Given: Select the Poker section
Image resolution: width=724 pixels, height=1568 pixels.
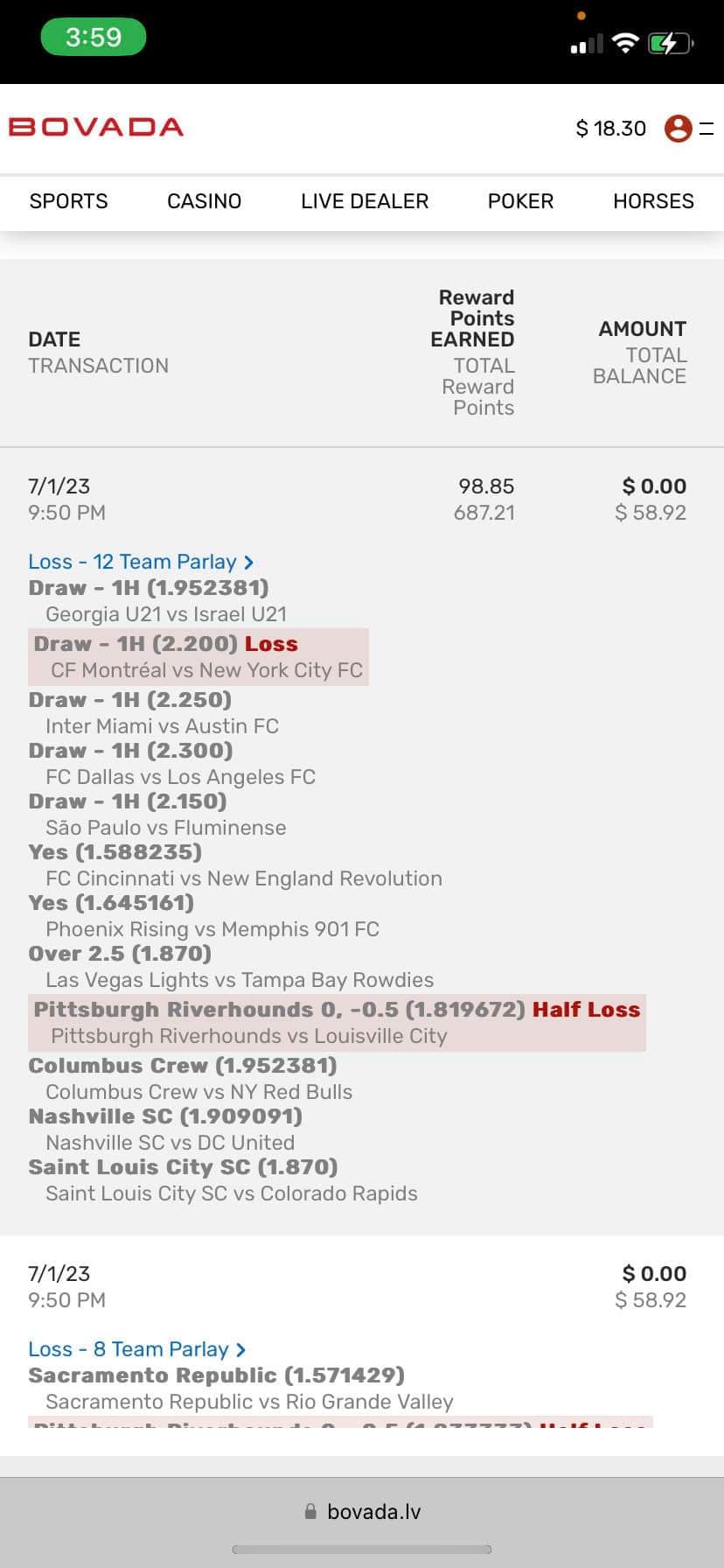Looking at the screenshot, I should 520,201.
